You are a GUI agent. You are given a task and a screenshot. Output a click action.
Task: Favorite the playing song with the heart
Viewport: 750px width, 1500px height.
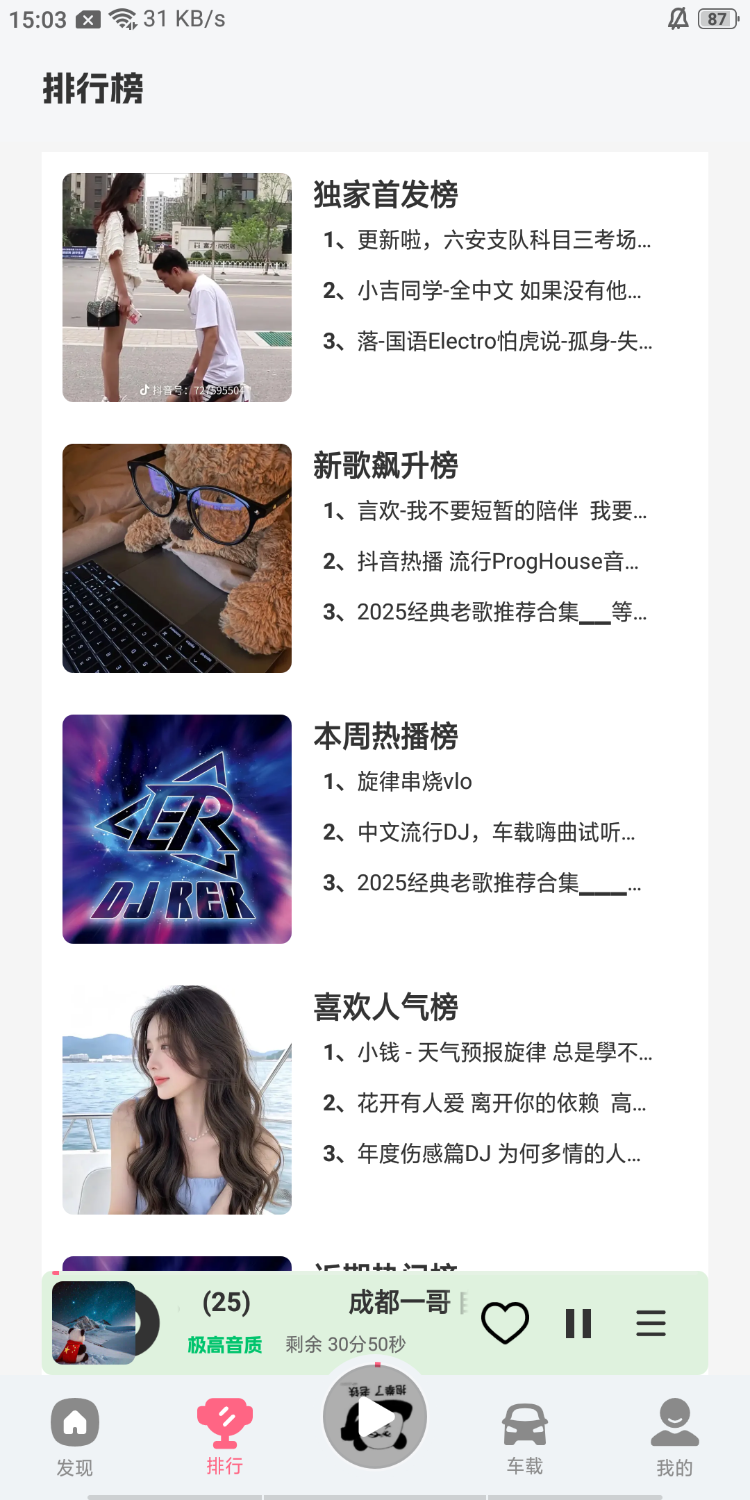(505, 1322)
